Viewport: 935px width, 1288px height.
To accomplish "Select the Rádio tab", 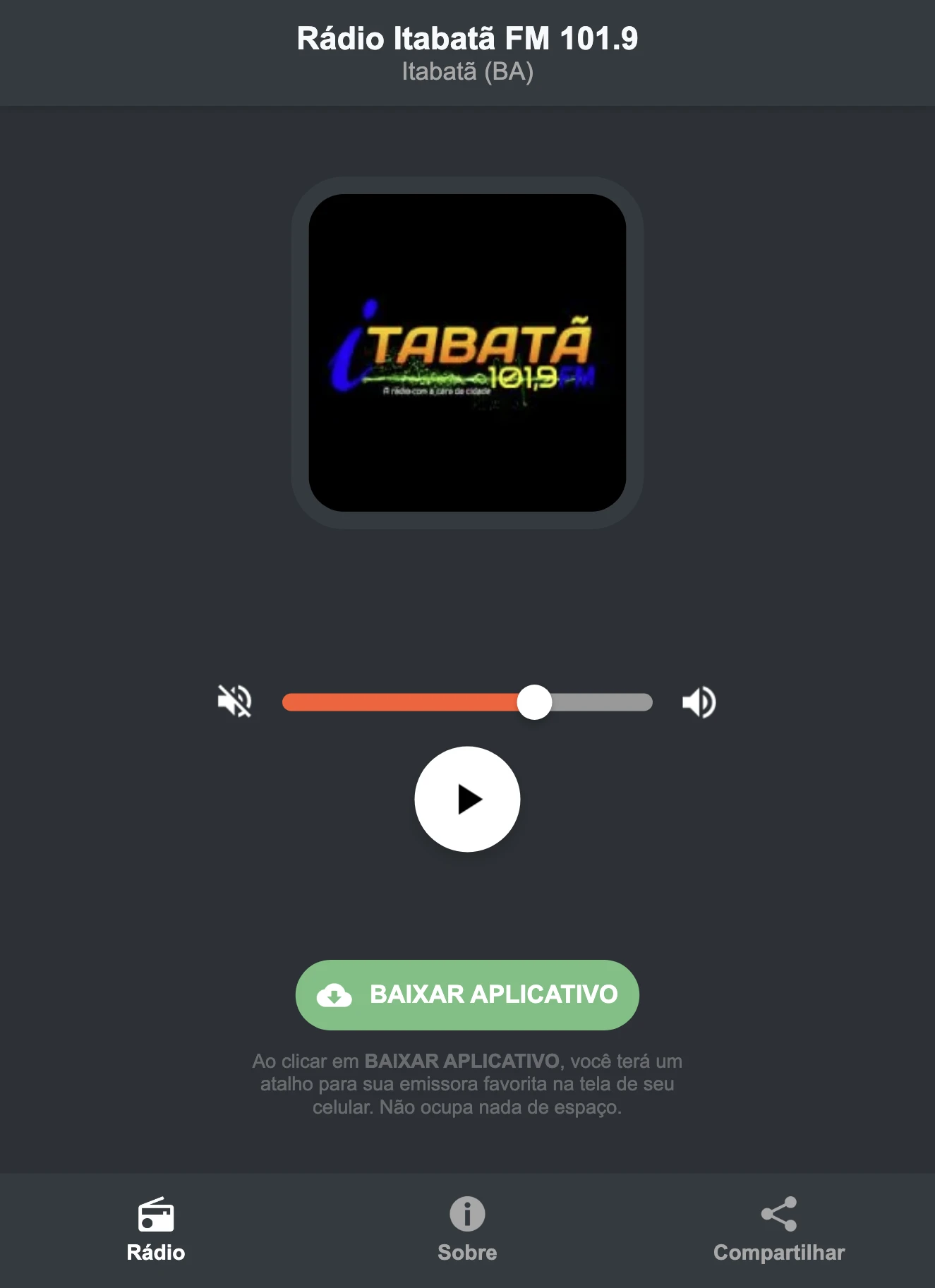I will (x=155, y=1228).
